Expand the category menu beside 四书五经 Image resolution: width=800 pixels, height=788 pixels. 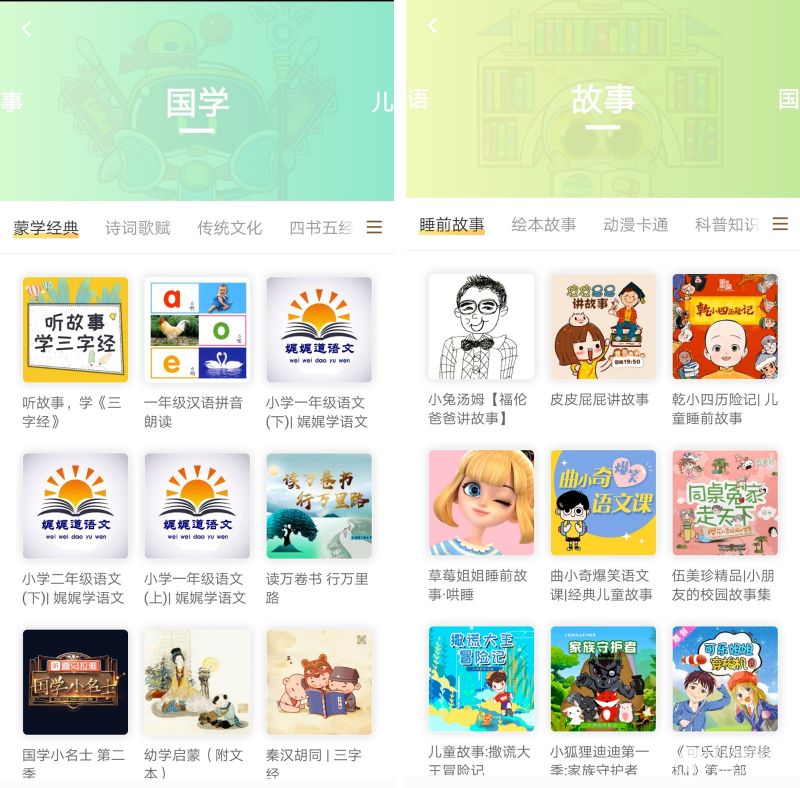374,228
